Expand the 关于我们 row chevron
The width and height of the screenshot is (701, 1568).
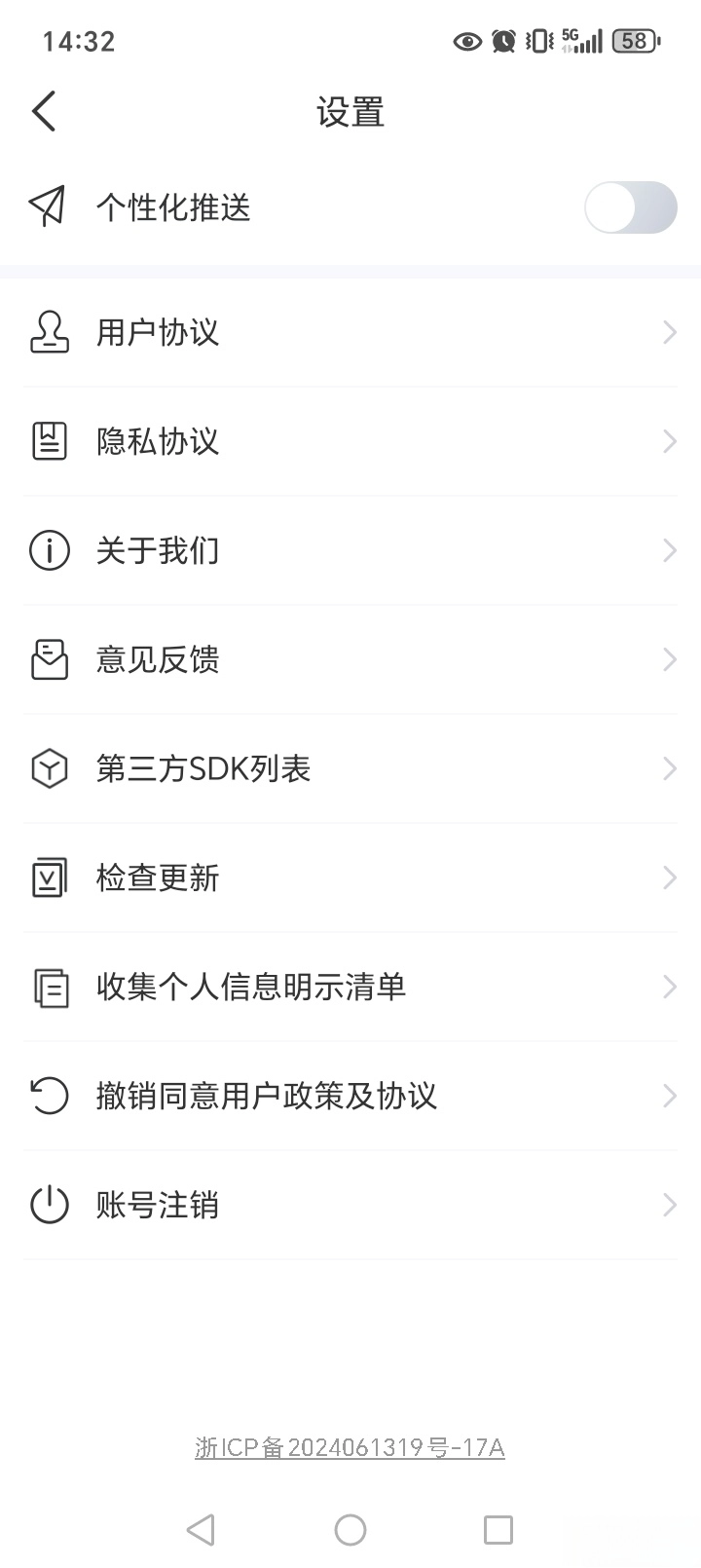coord(667,550)
